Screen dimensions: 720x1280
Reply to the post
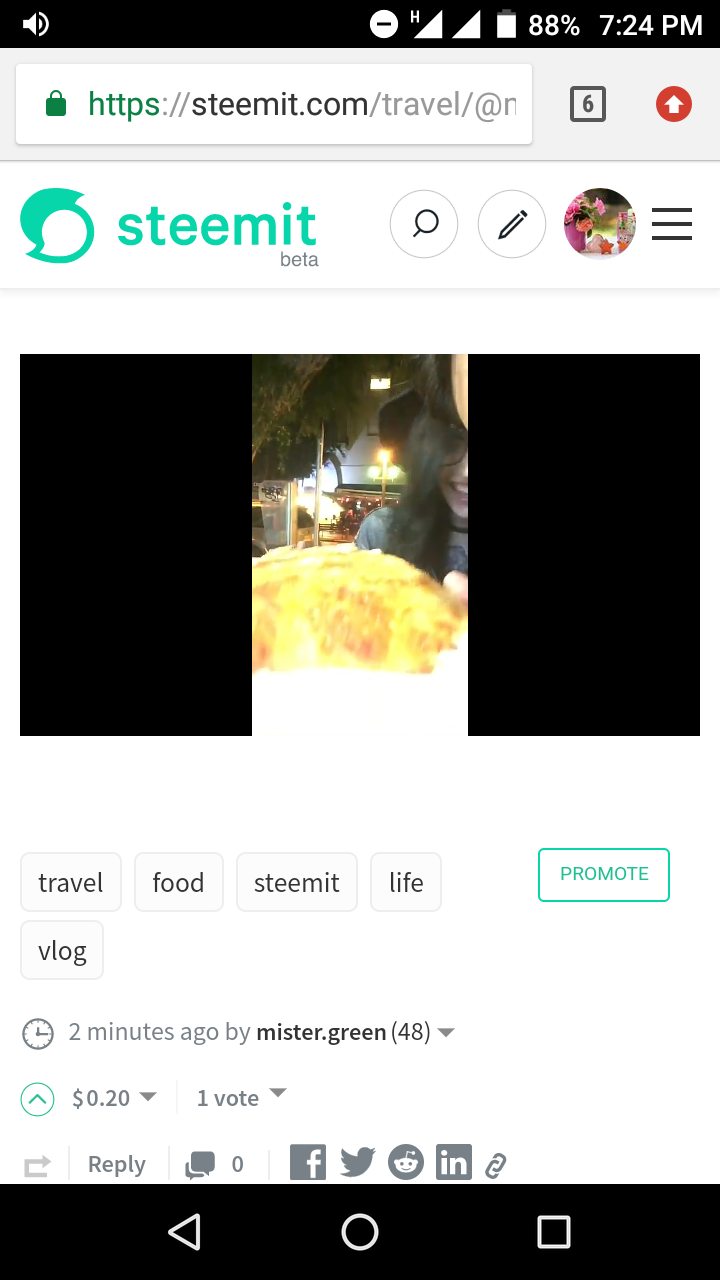(x=117, y=1164)
